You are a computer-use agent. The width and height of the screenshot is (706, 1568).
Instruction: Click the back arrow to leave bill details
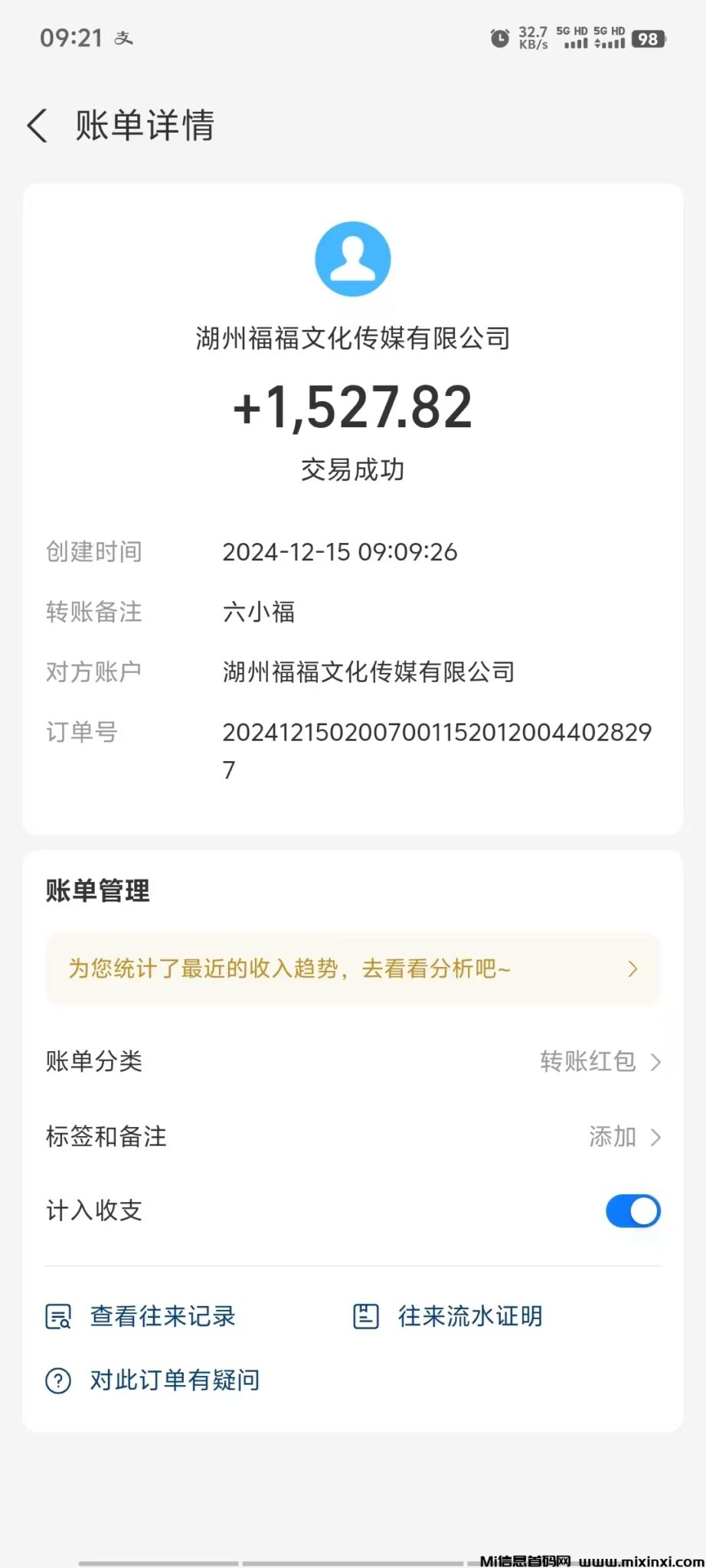coord(38,125)
